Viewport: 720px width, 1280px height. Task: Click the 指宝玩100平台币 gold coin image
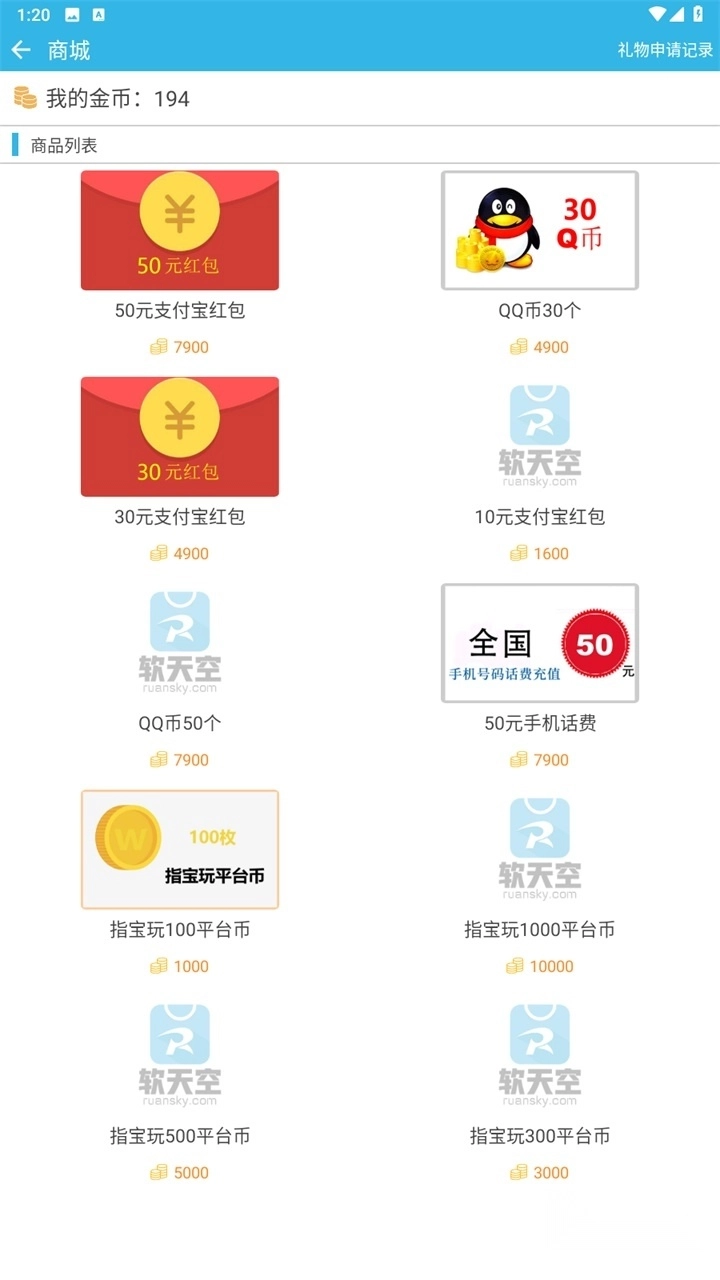[x=179, y=849]
